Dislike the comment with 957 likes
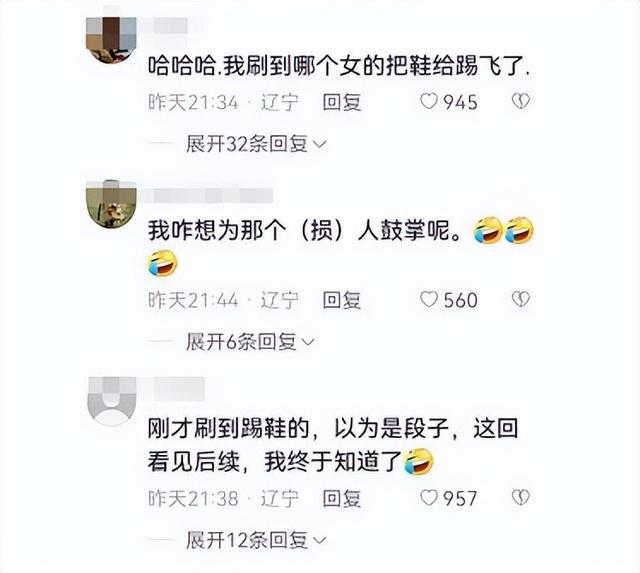This screenshot has width=640, height=573. click(x=521, y=497)
